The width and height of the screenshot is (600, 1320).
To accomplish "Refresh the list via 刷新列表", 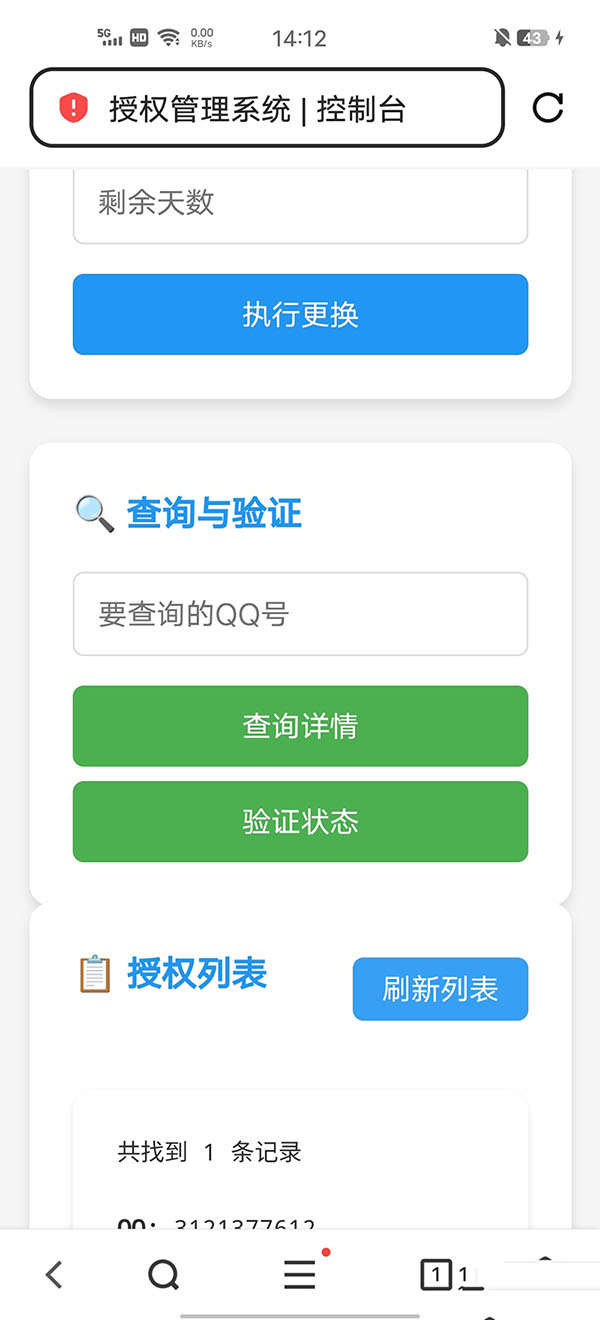I will [440, 989].
